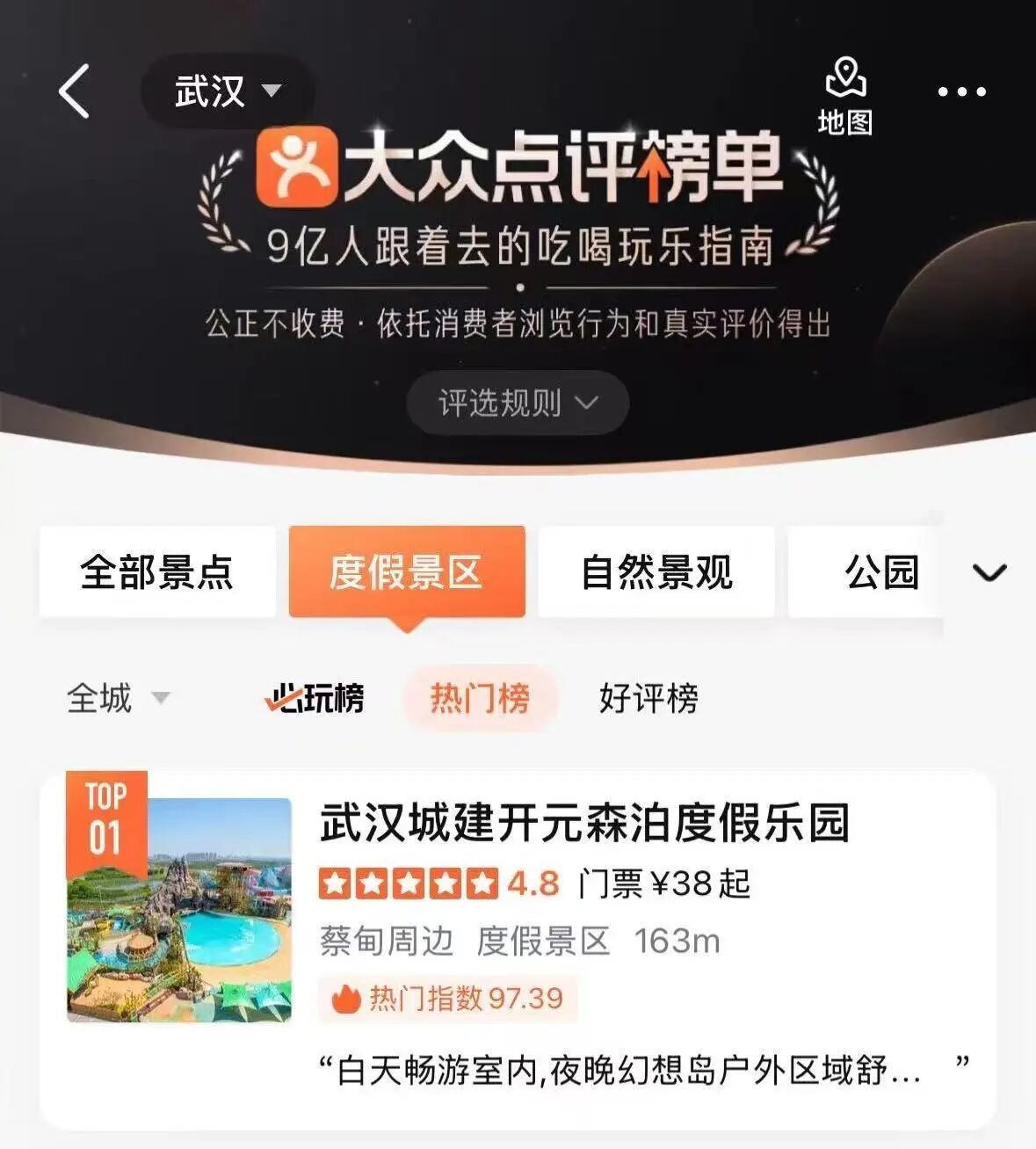This screenshot has width=1036, height=1149.
Task: Switch to the 全部景点 tab
Action: coord(157,572)
